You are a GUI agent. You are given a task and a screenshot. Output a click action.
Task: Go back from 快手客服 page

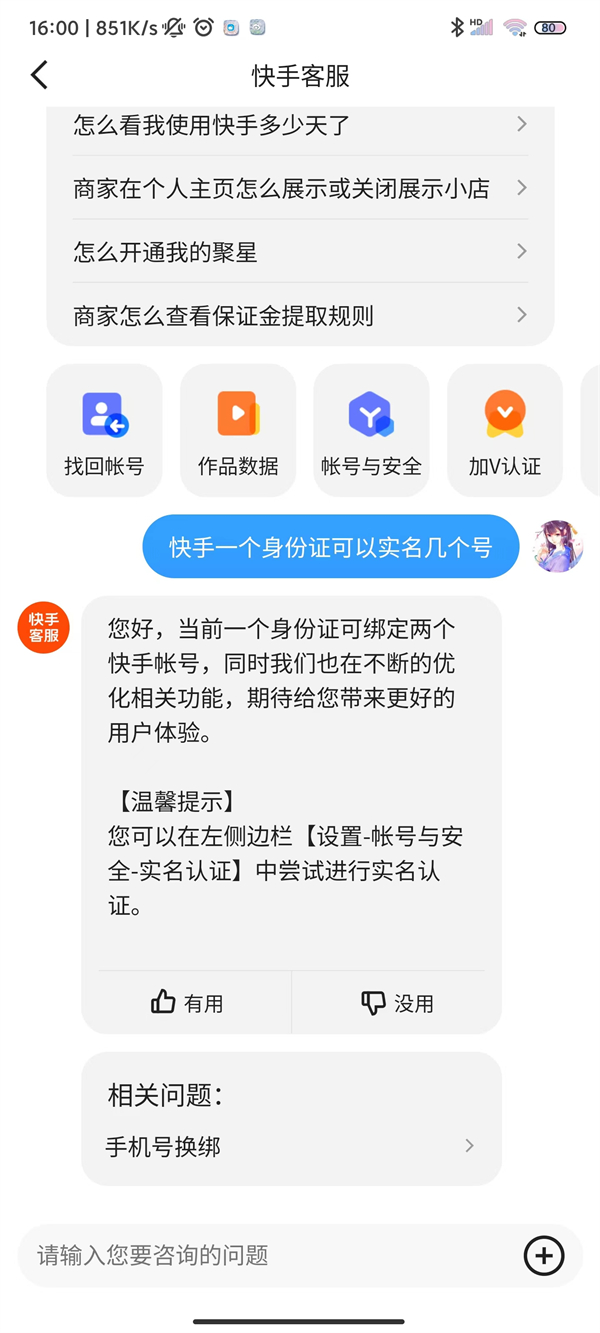point(39,75)
